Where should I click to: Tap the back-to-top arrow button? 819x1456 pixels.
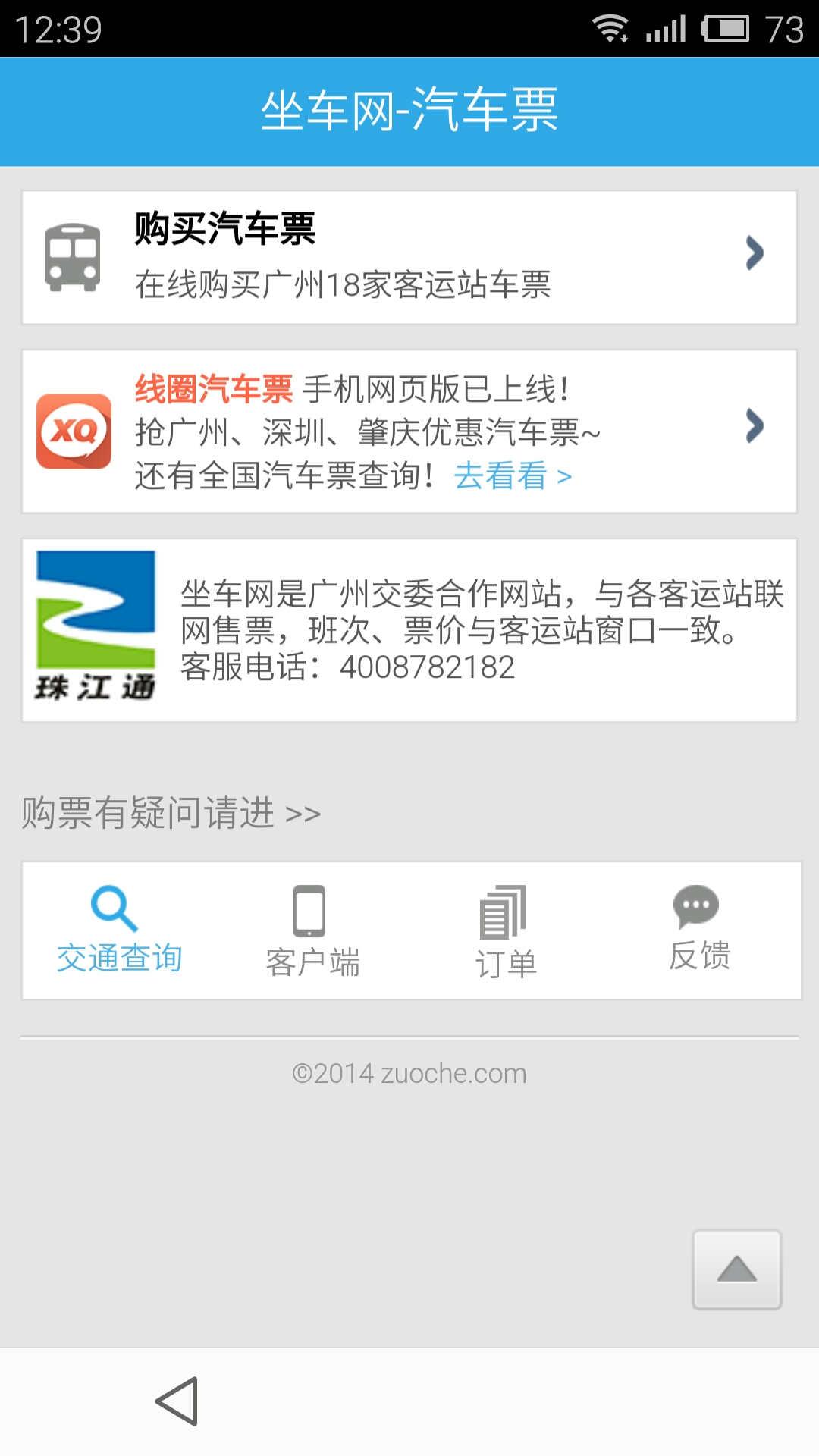click(736, 1269)
